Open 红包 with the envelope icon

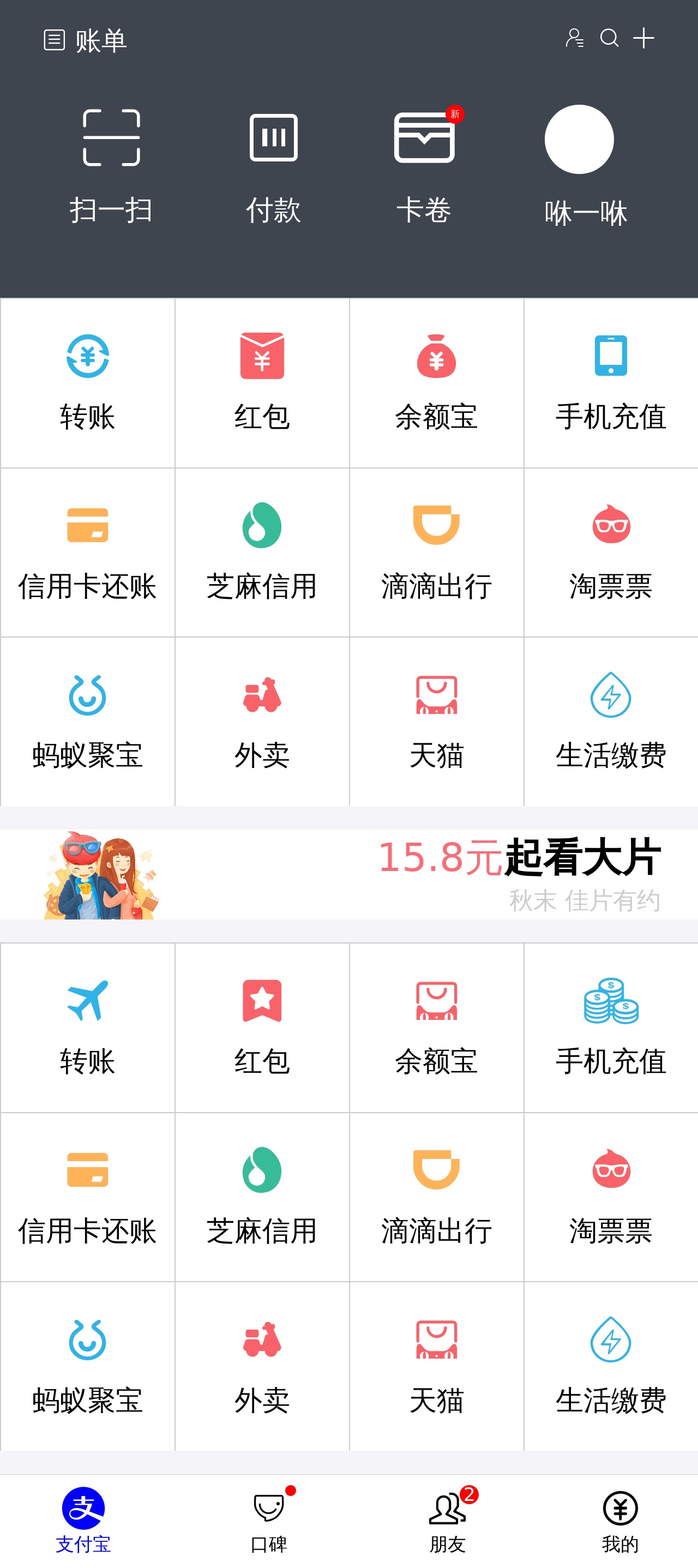coord(262,382)
